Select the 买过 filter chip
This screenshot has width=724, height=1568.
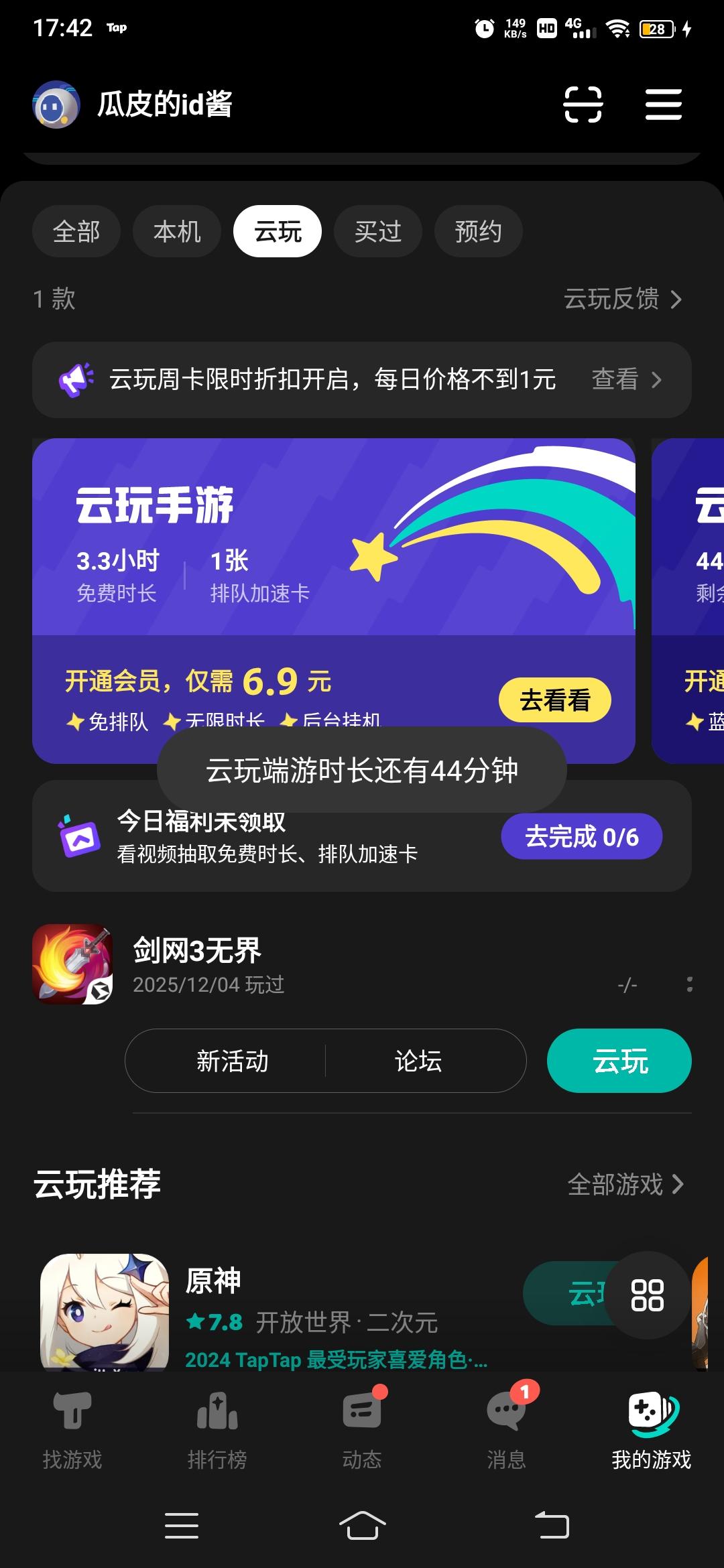click(378, 232)
